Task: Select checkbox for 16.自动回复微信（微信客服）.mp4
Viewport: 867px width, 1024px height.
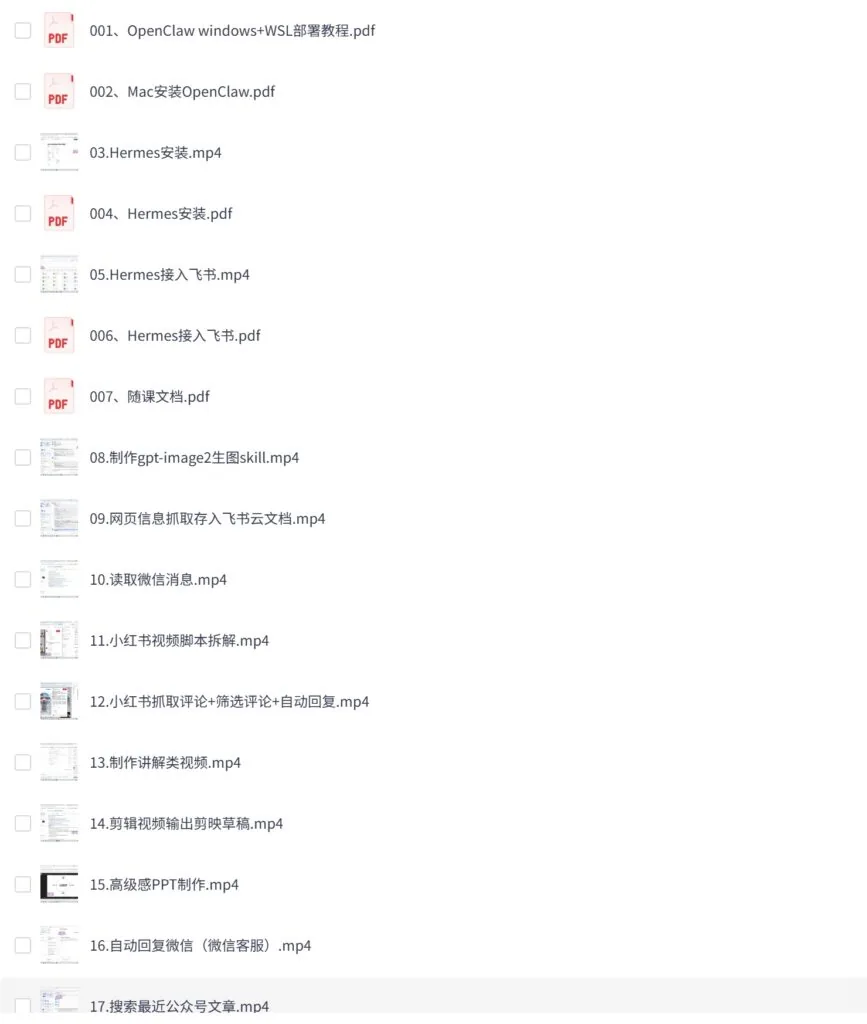Action: [x=23, y=945]
